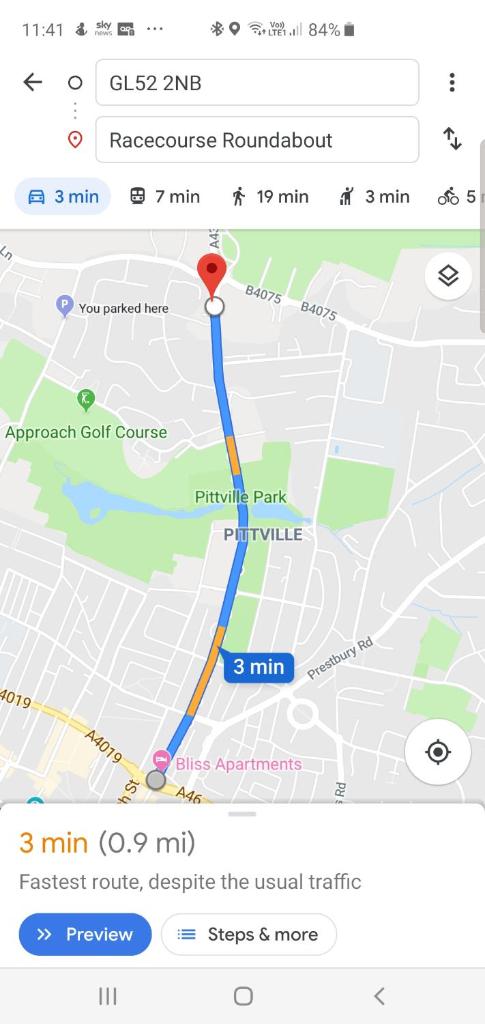
Task: Open recent apps from navigation bar
Action: pyautogui.click(x=108, y=996)
